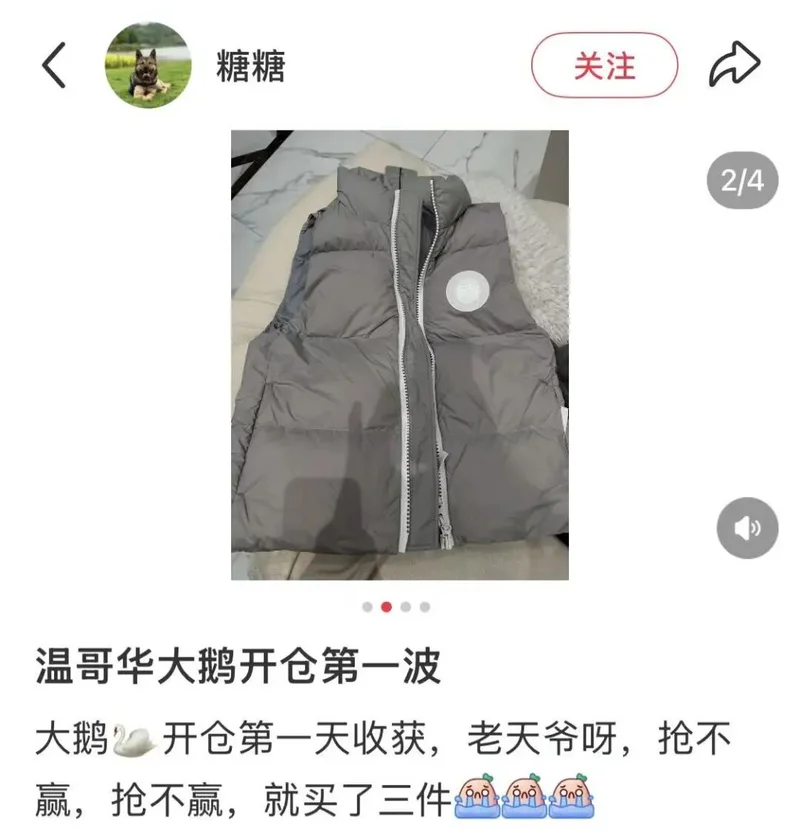The image size is (800, 840).
Task: Open 糖糖's profile avatar
Action: (x=148, y=66)
